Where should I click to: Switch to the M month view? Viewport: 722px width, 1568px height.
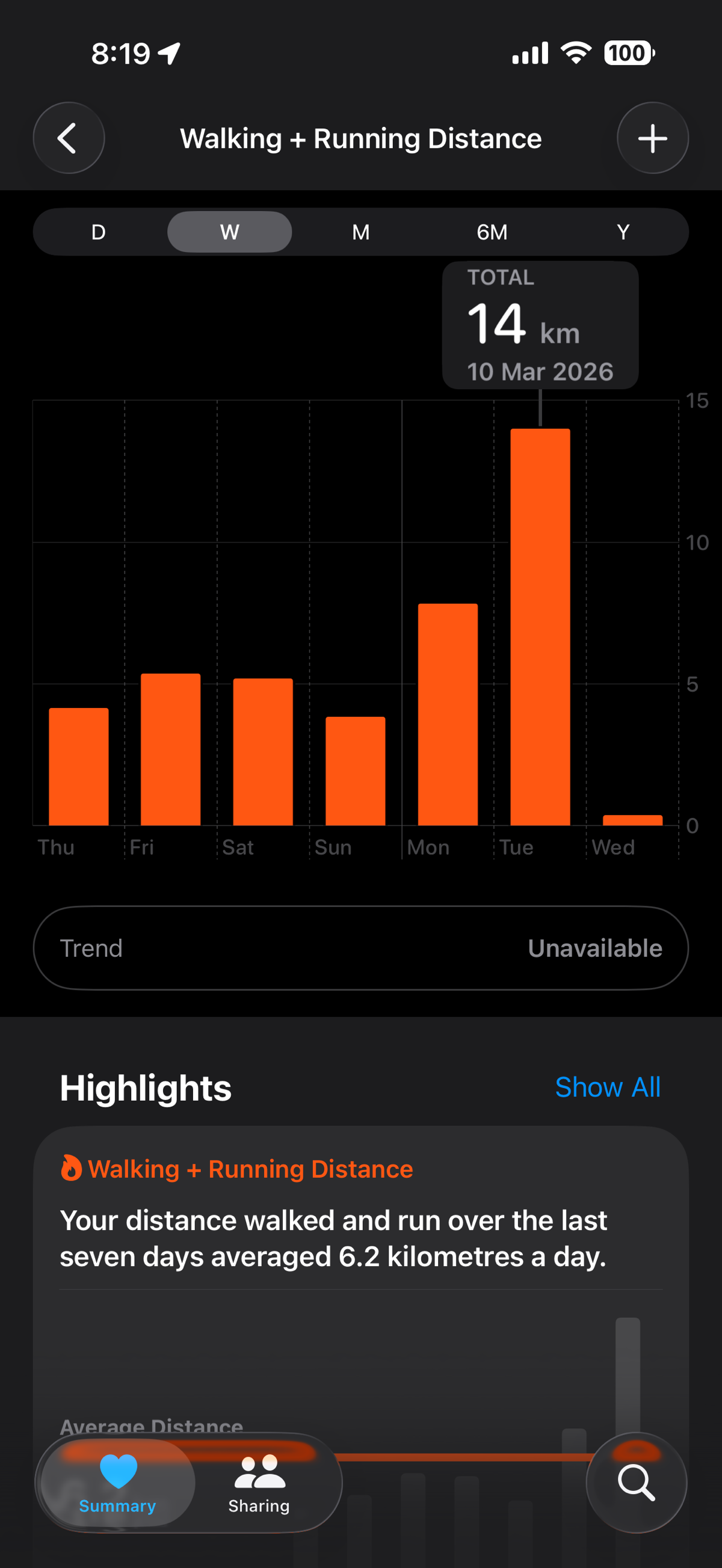(x=361, y=232)
